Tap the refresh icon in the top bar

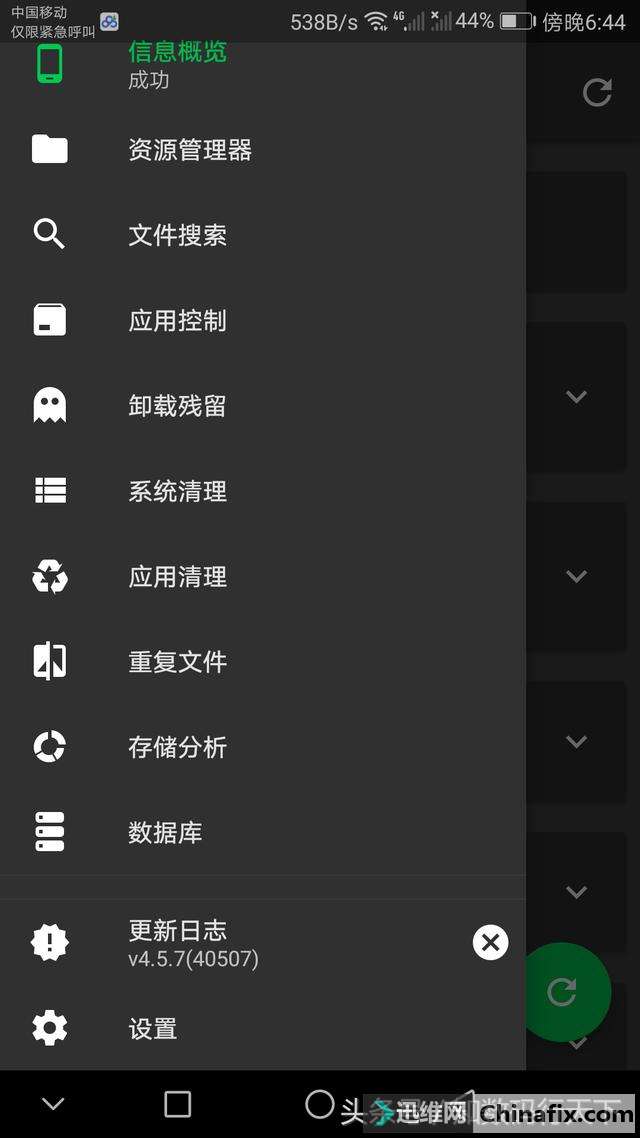click(597, 92)
